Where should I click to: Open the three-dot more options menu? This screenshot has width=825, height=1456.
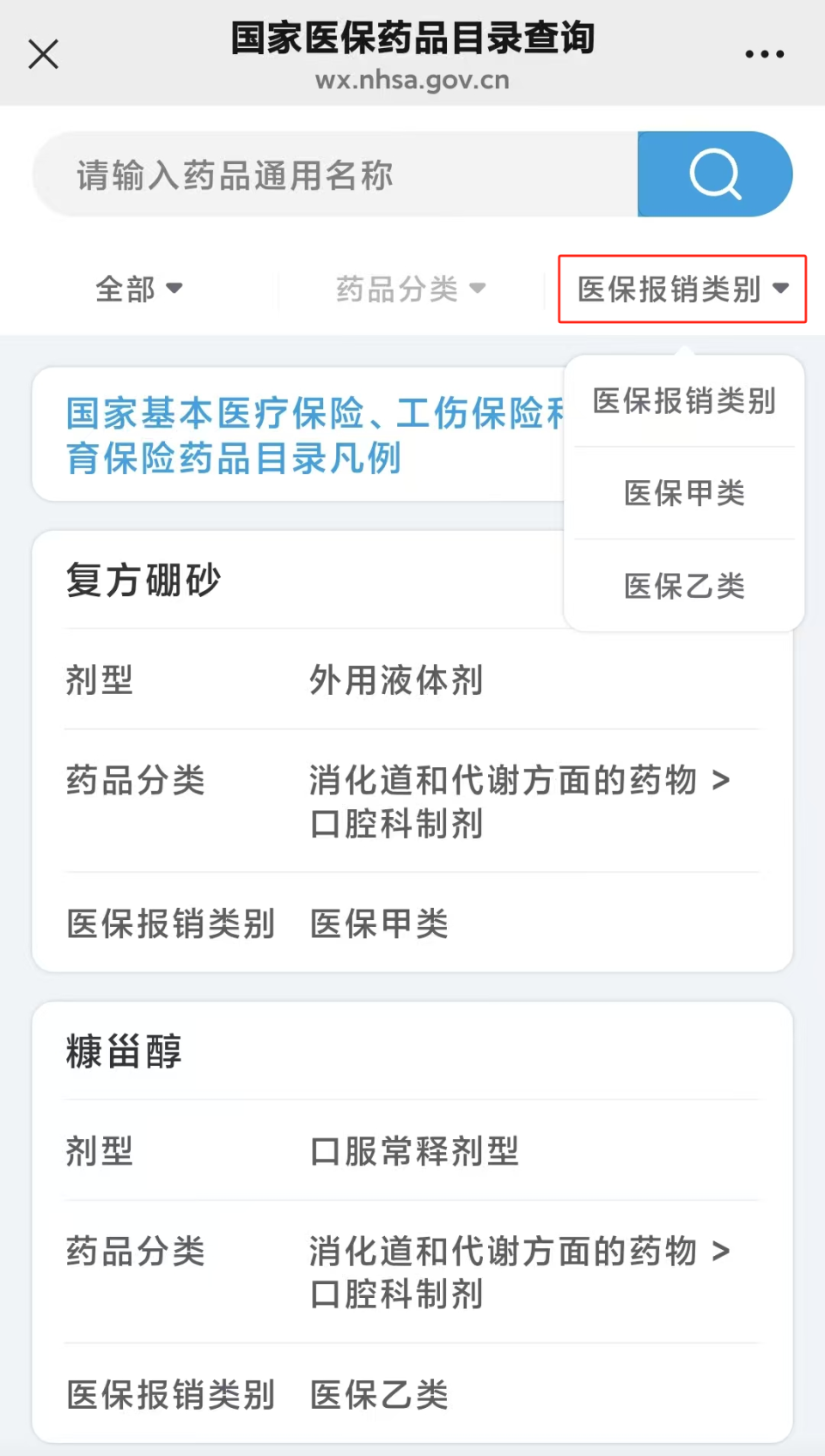[x=763, y=53]
